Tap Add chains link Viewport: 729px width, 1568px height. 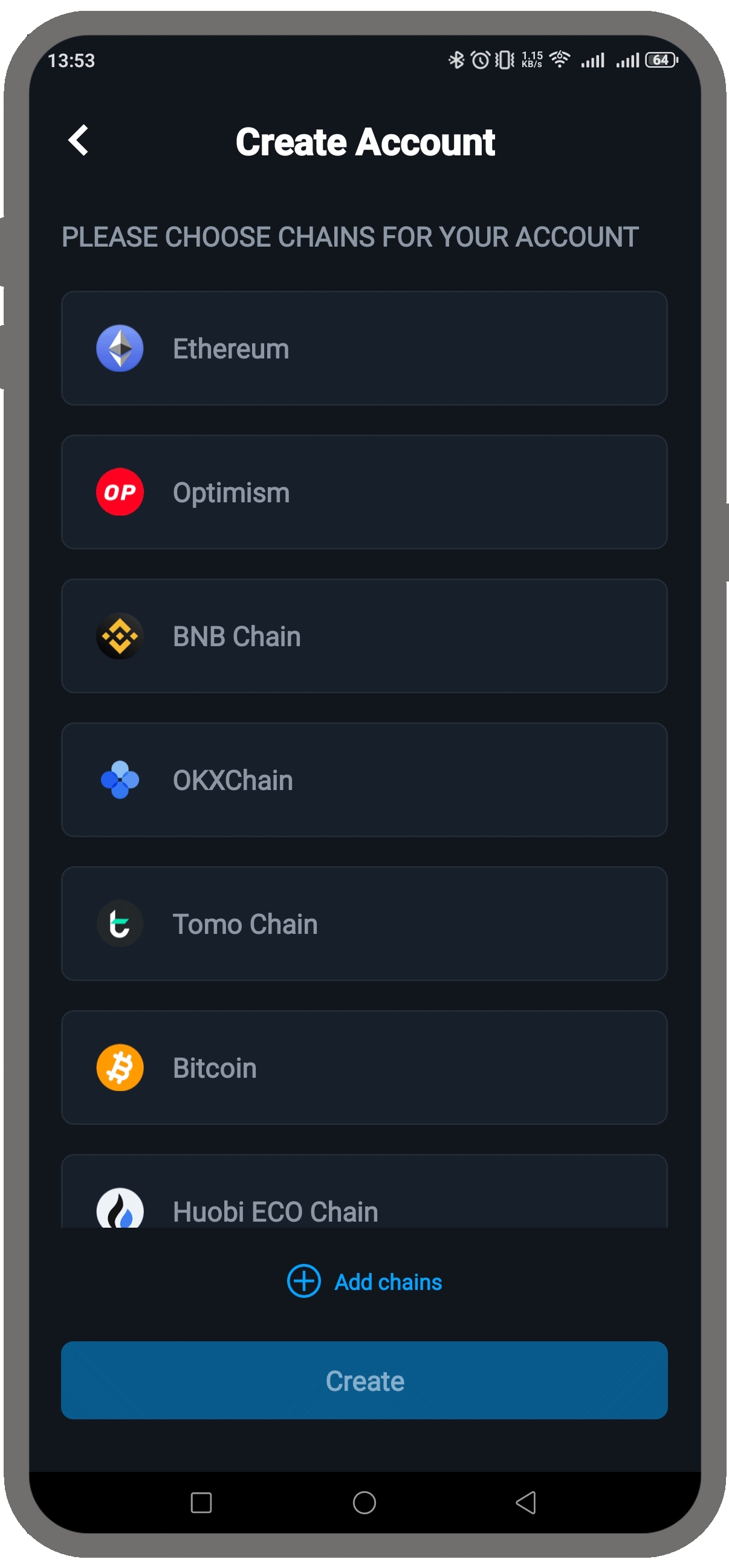point(364,1281)
